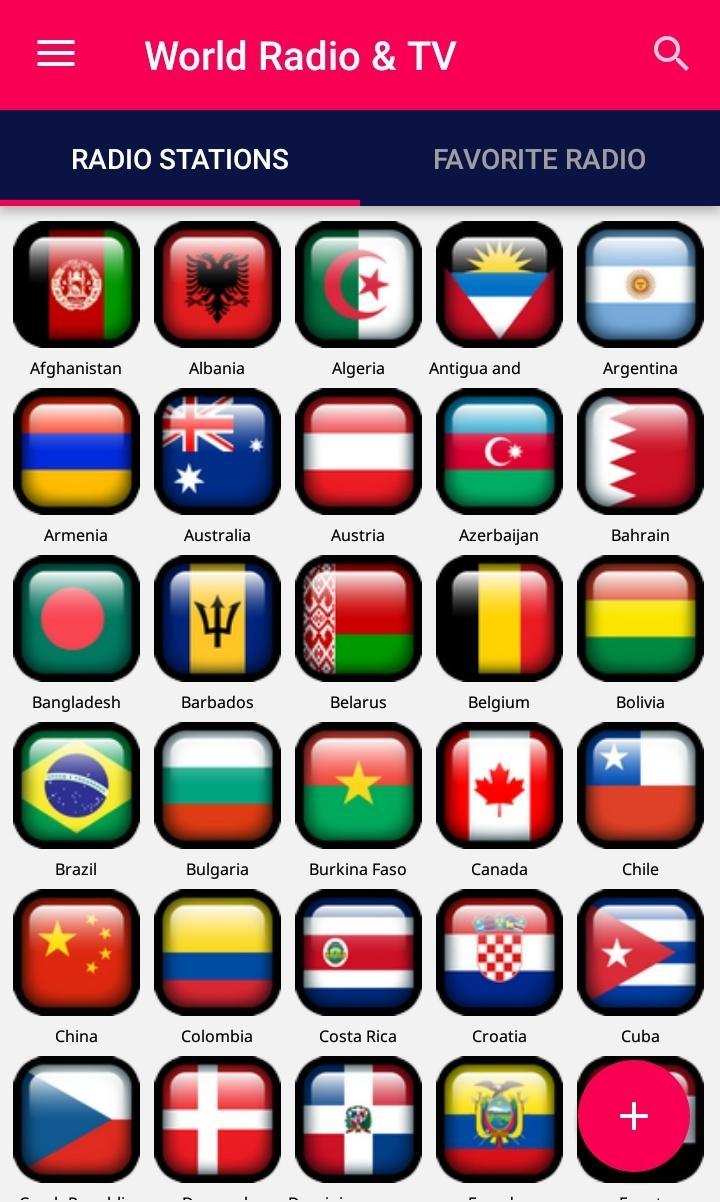Image resolution: width=720 pixels, height=1202 pixels.
Task: Tap the pink plus floating button
Action: 634,1116
